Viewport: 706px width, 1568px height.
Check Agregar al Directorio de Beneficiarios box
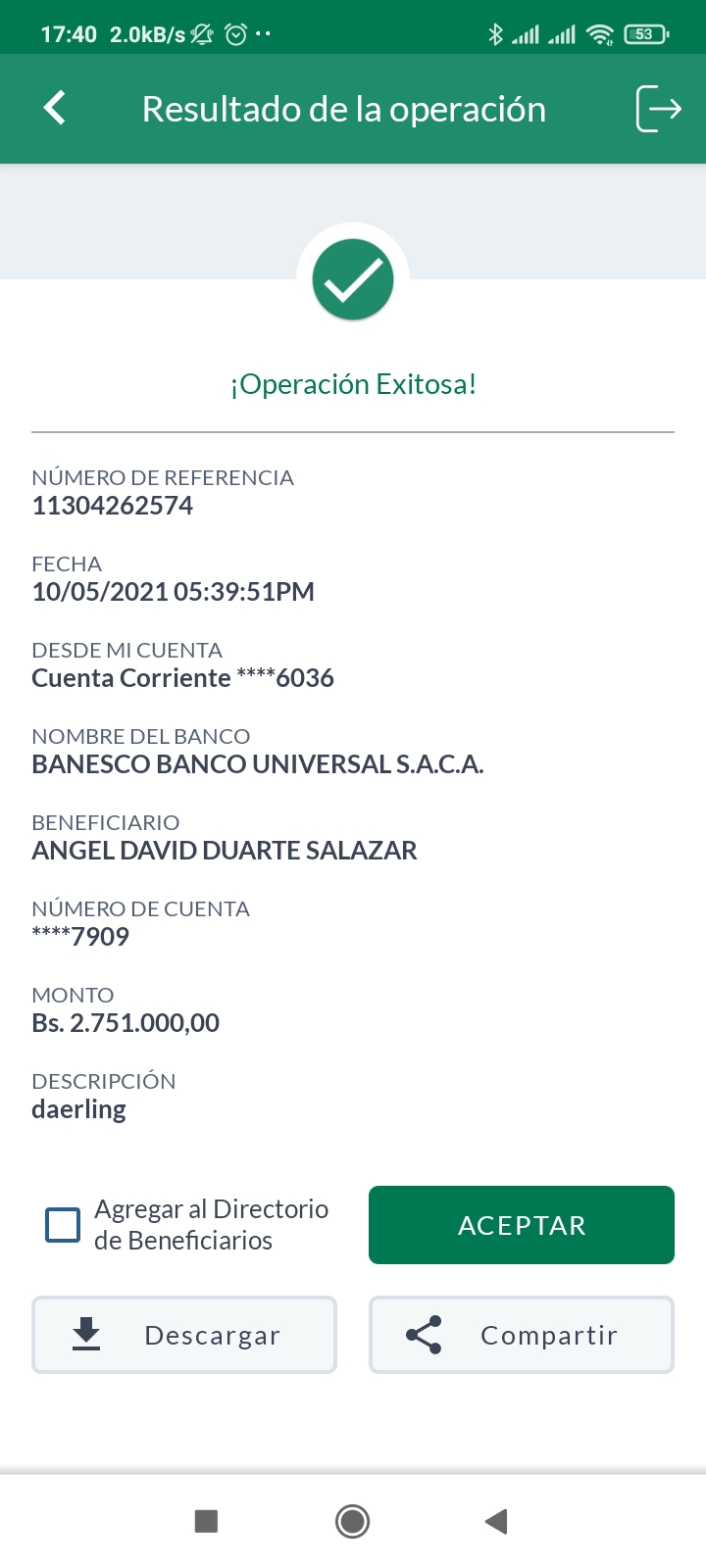click(64, 1225)
